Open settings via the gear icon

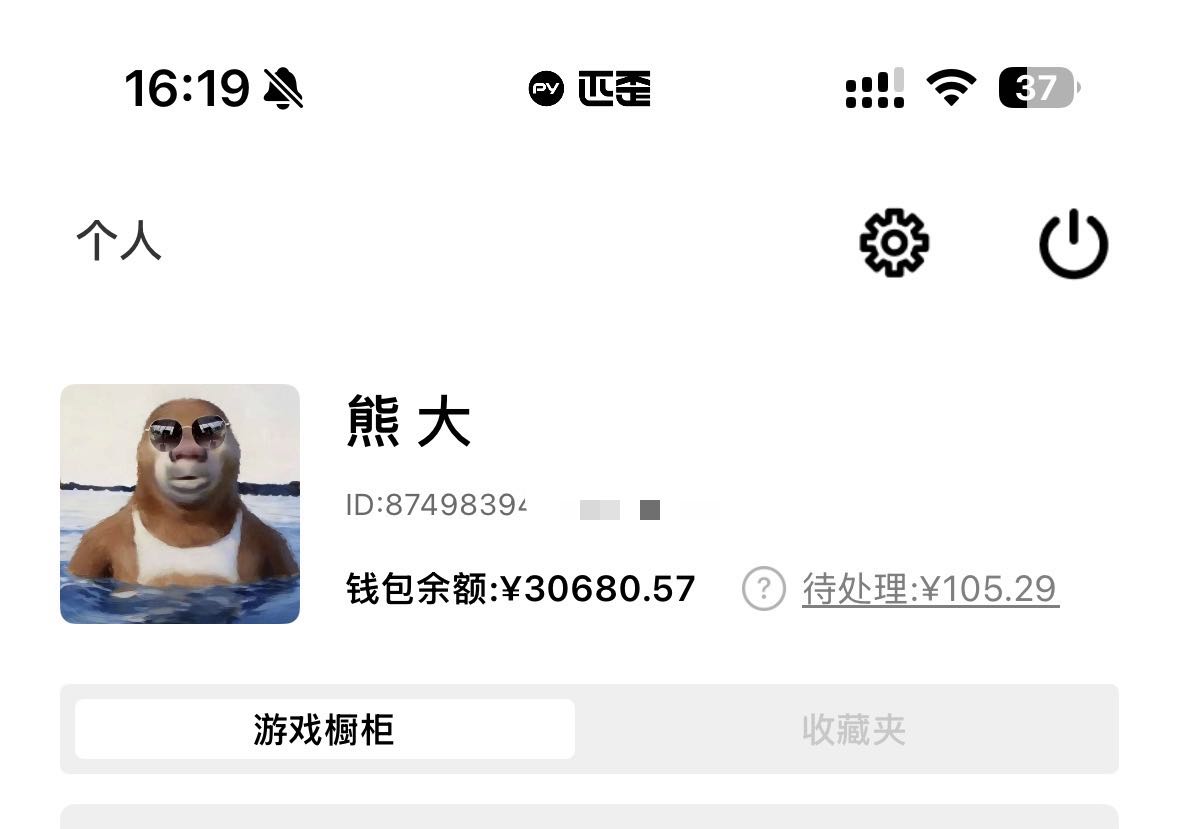[894, 243]
